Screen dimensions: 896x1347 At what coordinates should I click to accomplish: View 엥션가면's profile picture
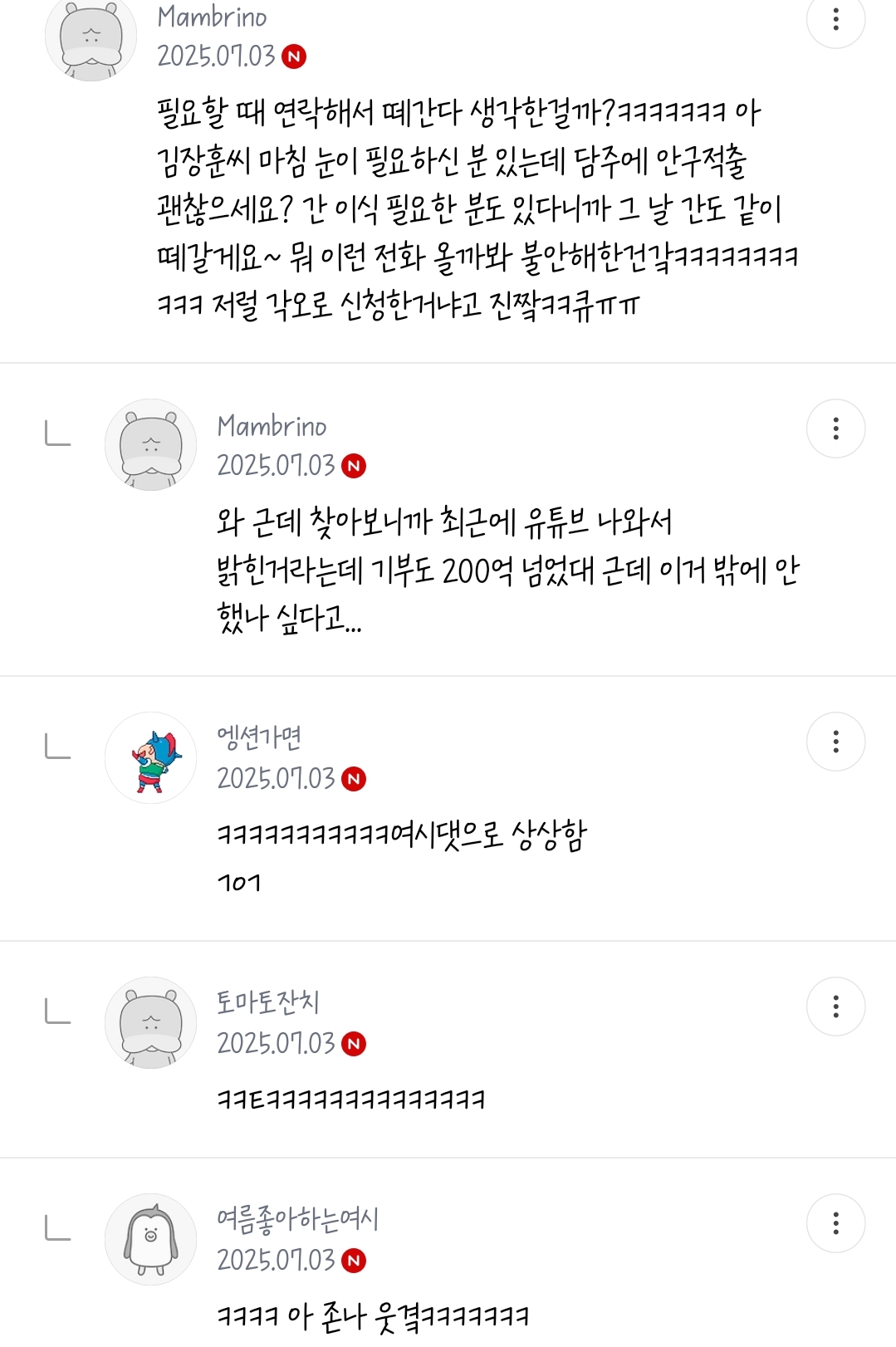coord(150,757)
